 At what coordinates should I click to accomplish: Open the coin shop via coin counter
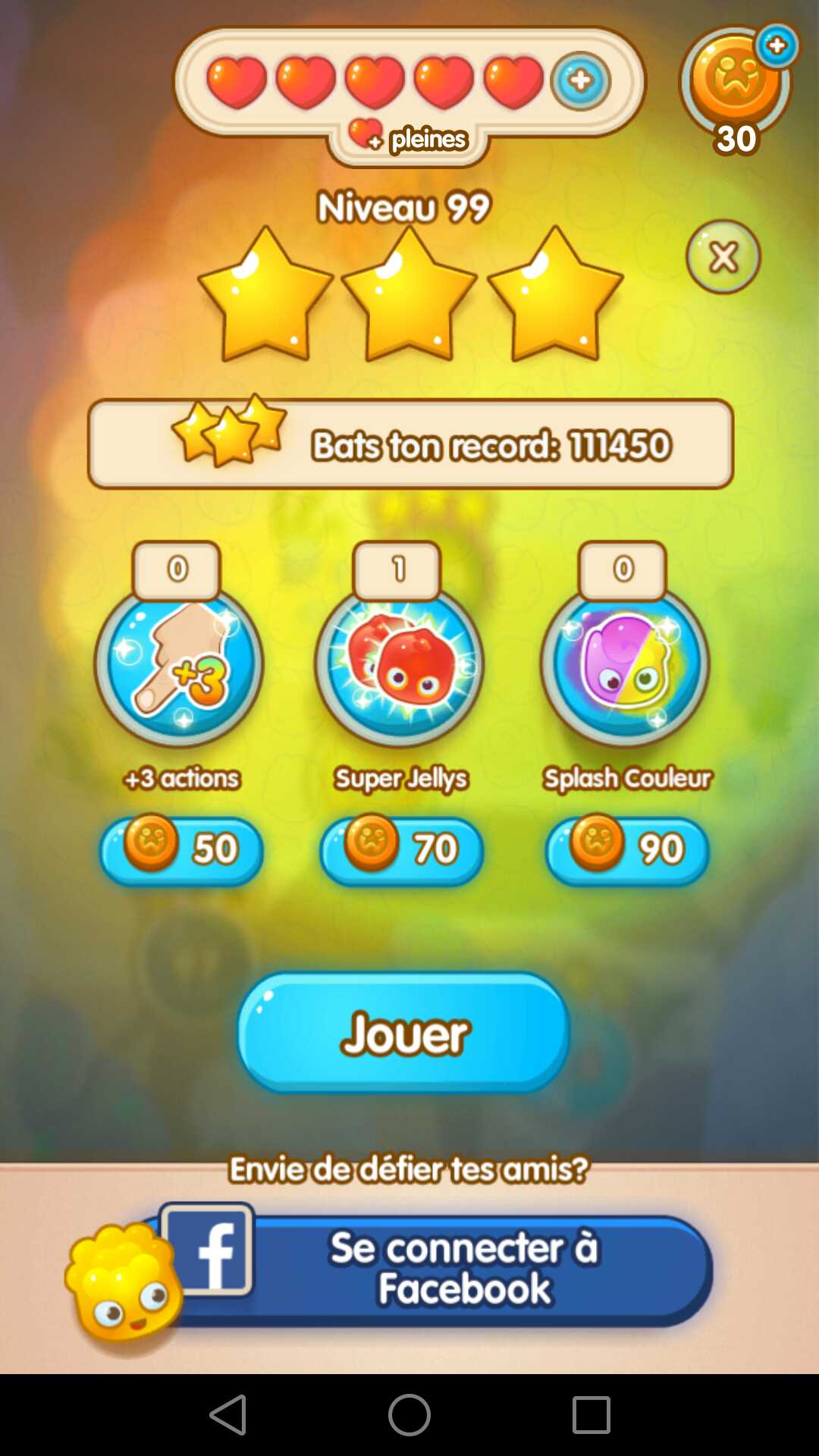[x=736, y=83]
